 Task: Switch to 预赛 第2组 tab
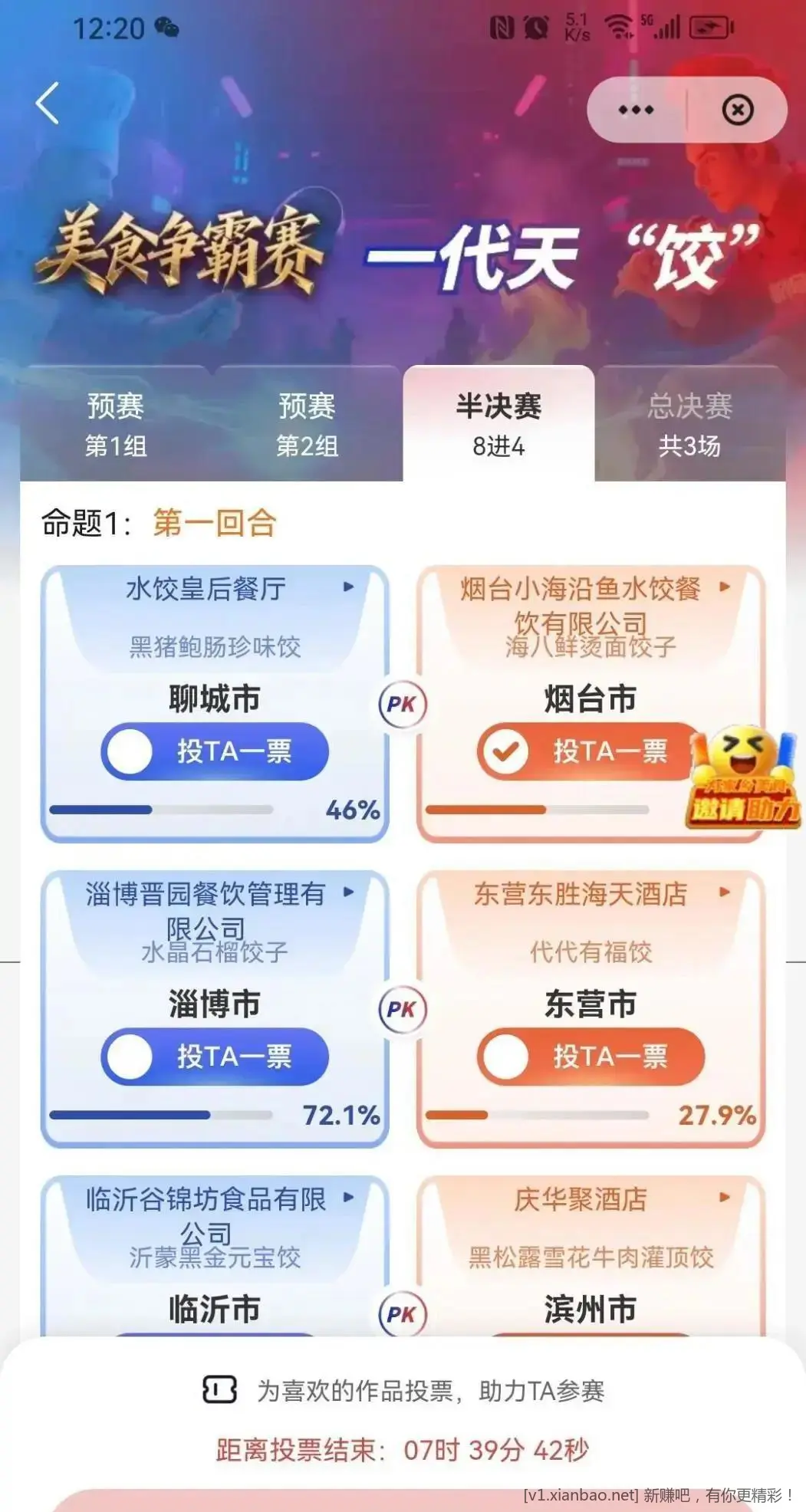(307, 424)
